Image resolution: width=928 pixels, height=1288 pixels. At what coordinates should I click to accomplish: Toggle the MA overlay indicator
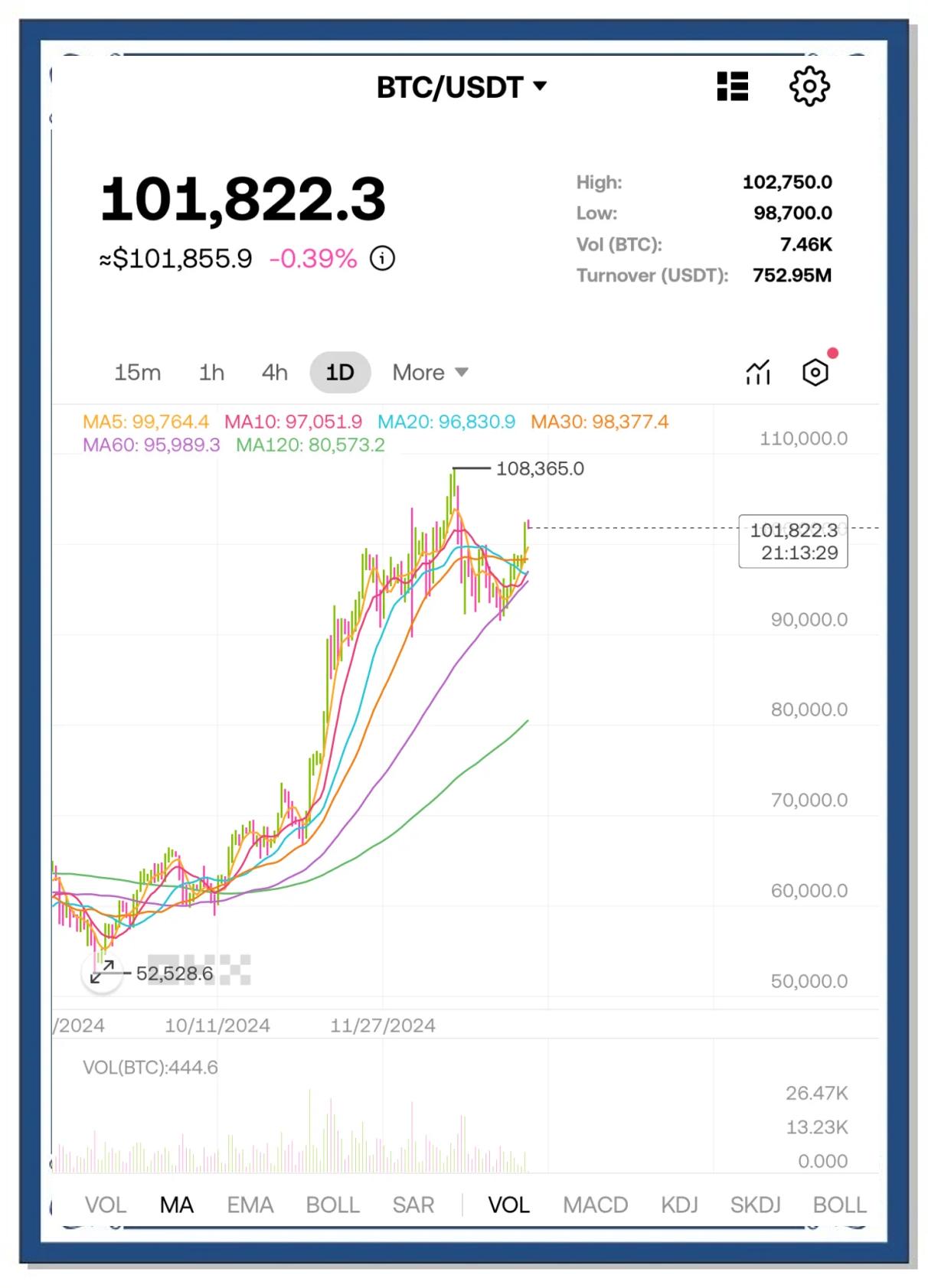coord(177,1204)
